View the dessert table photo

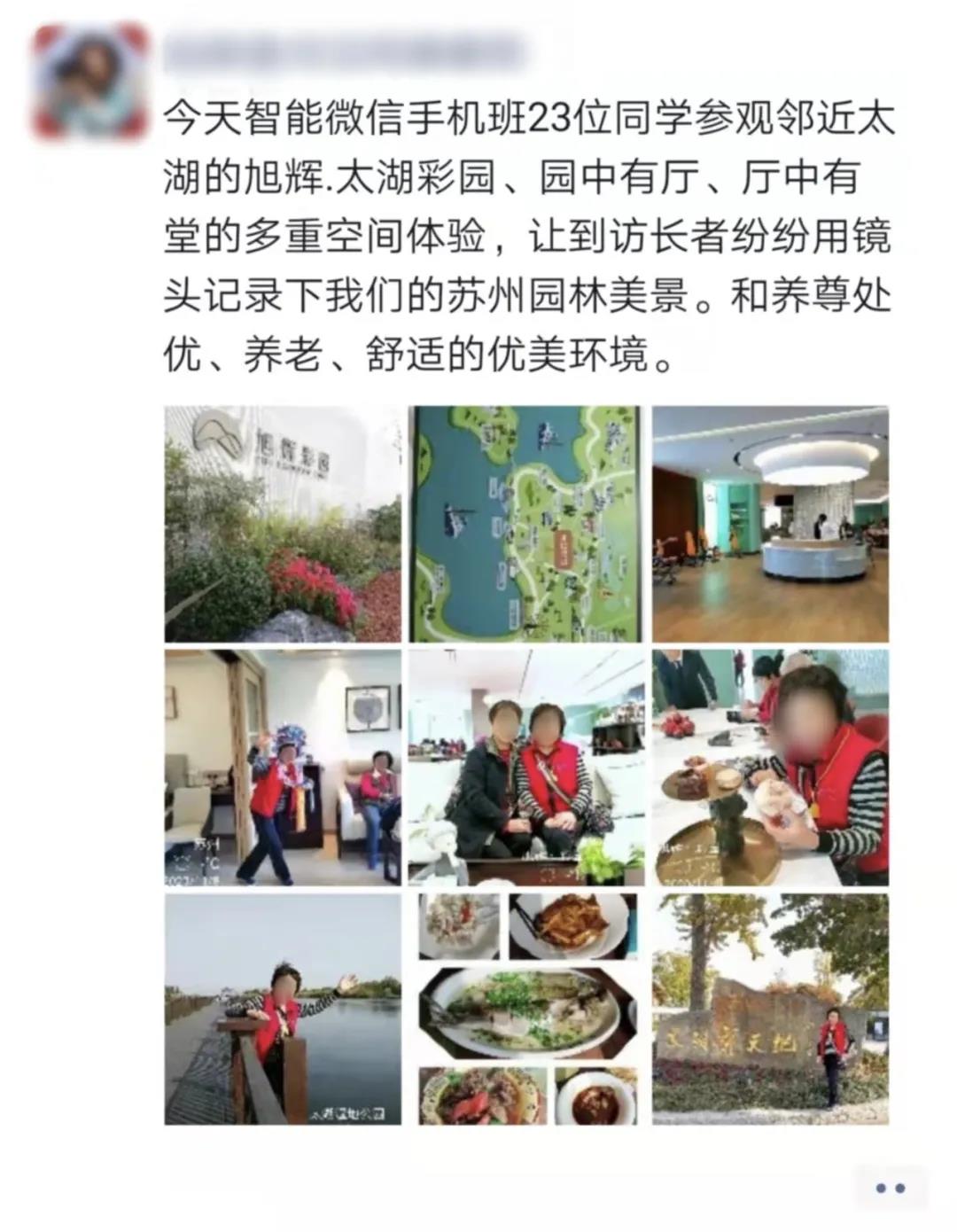click(x=770, y=768)
